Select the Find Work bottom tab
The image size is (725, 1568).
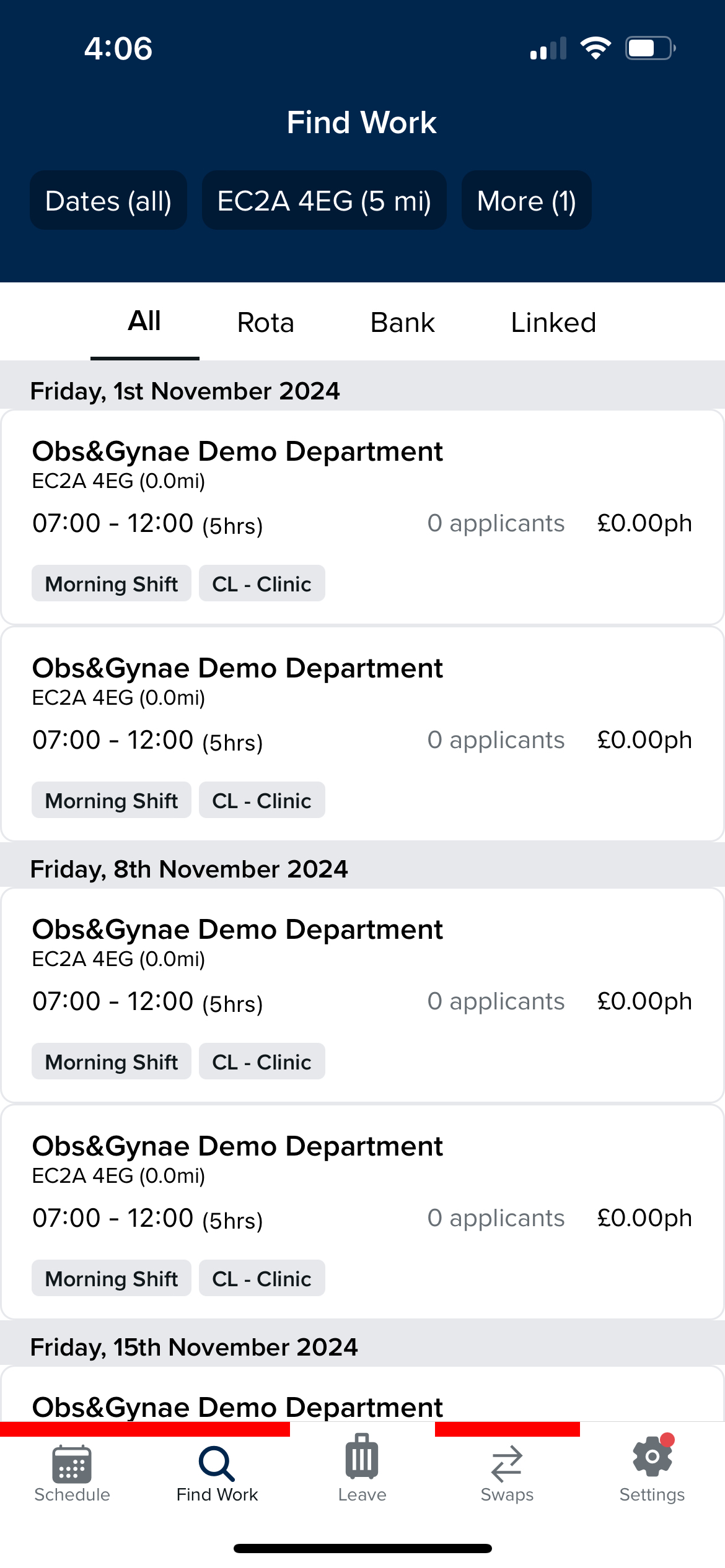coord(217,1474)
